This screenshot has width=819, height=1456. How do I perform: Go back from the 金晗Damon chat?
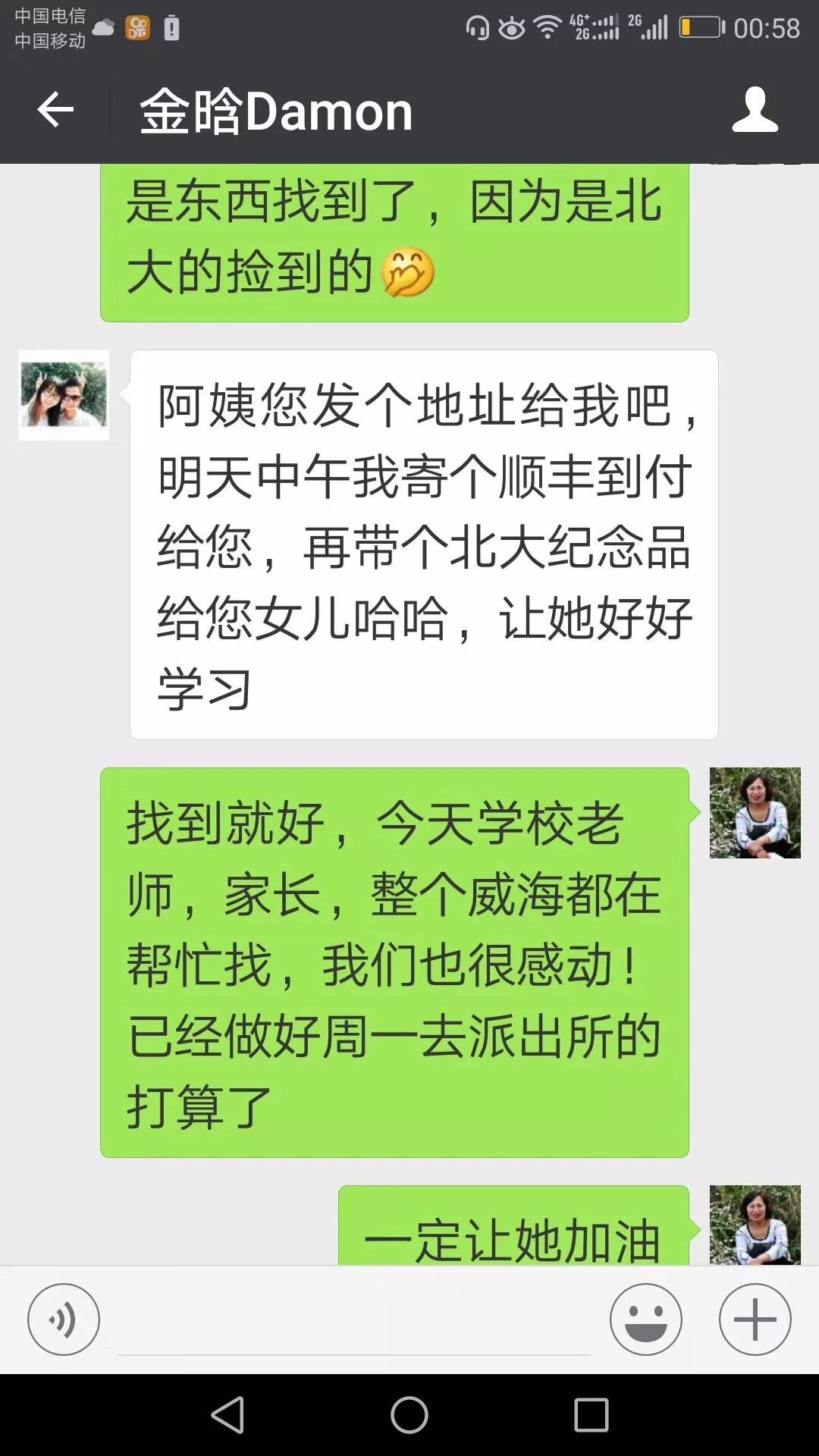(55, 110)
